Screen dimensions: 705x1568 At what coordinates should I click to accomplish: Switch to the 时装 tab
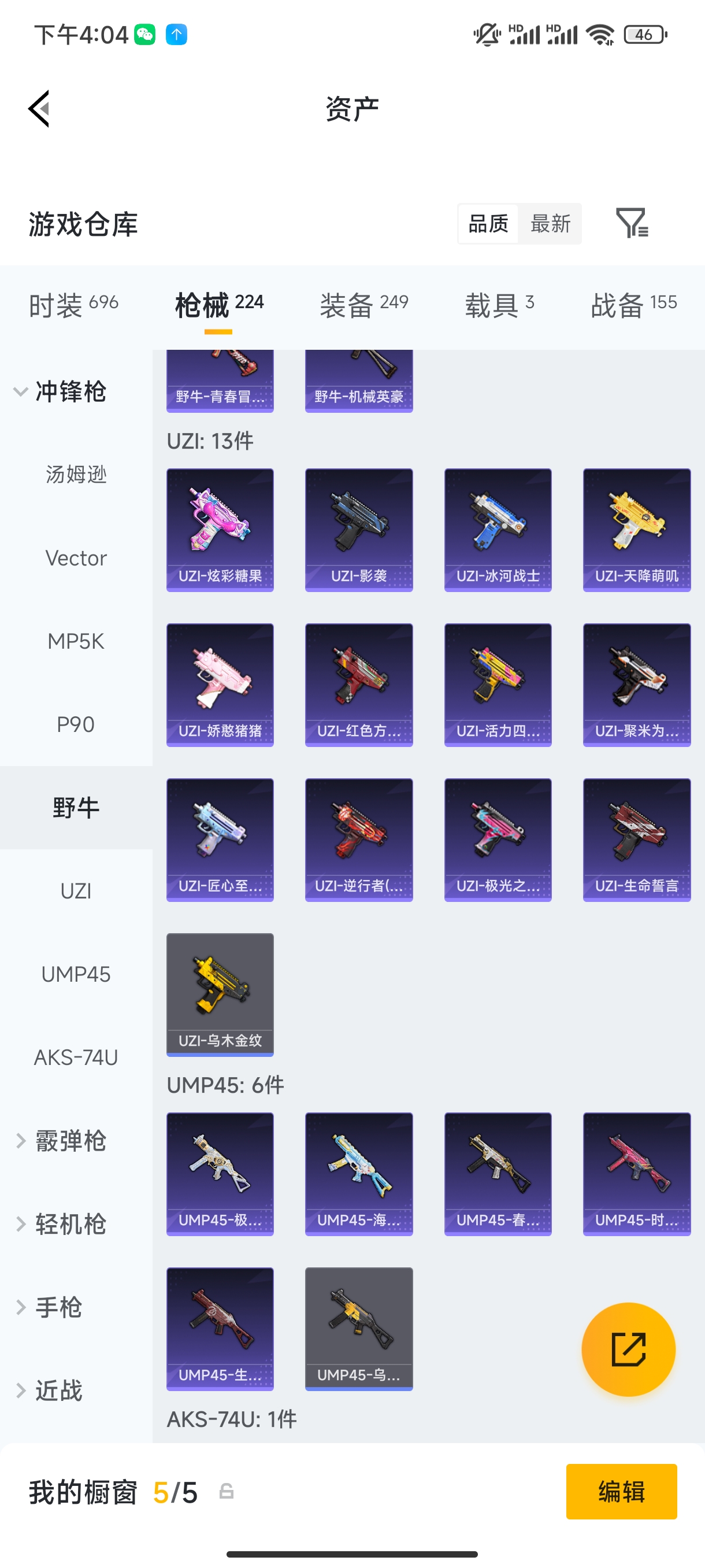(x=73, y=304)
